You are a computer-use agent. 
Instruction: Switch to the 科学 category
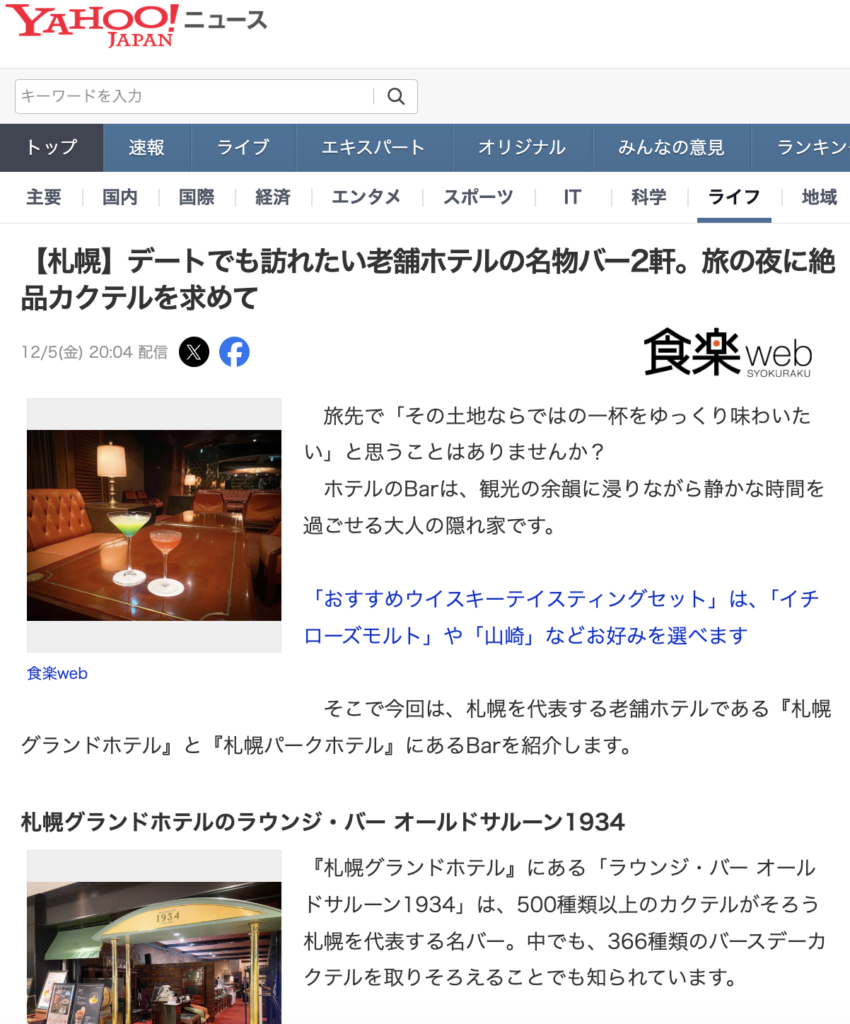[648, 197]
